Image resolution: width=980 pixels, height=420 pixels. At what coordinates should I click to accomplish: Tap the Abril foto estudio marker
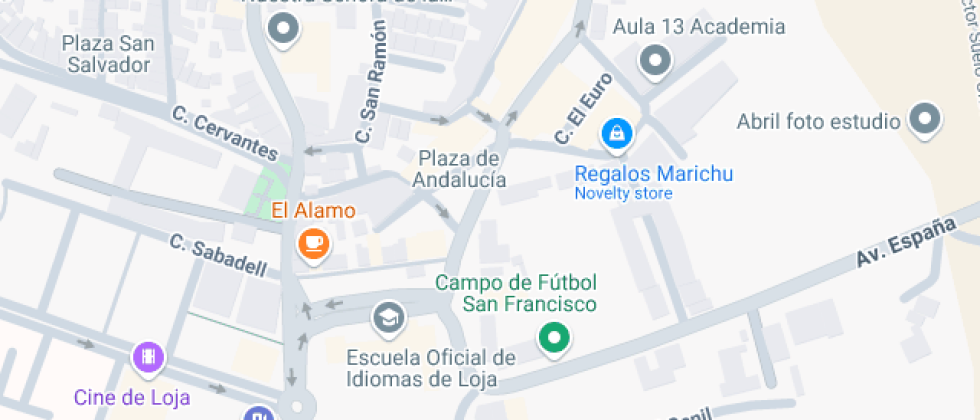coord(925,119)
